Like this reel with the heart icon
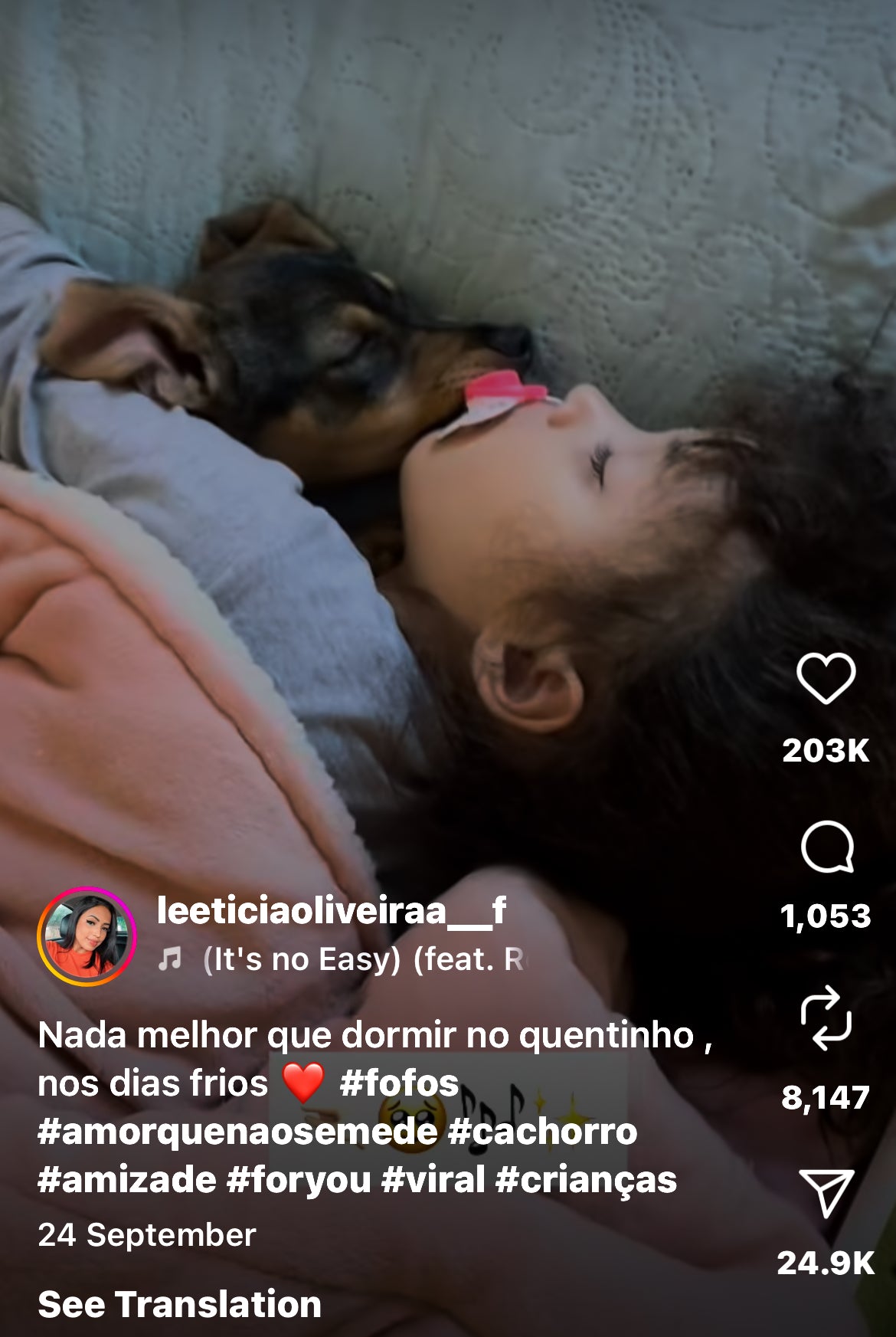The image size is (896, 1337). pos(826,679)
